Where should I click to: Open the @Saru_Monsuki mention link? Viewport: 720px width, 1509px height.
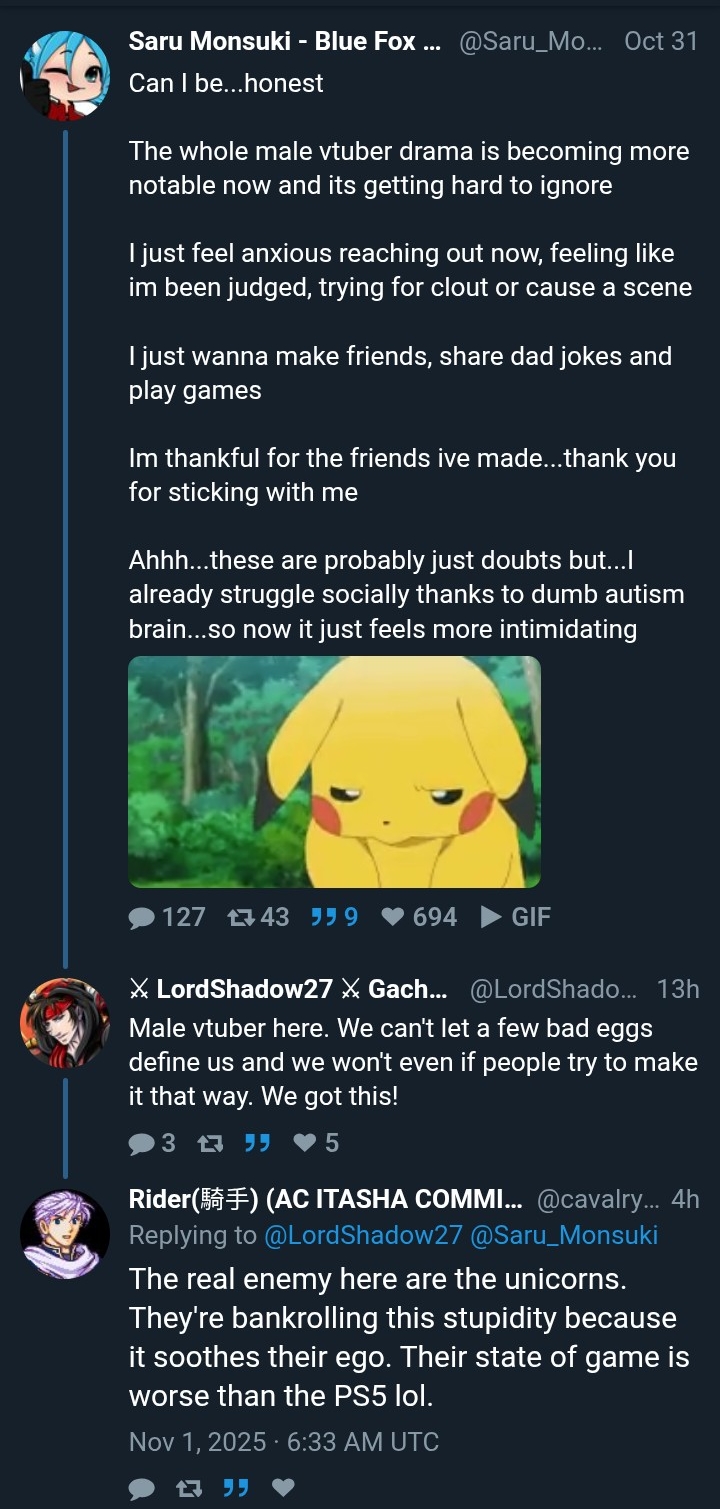[564, 1236]
